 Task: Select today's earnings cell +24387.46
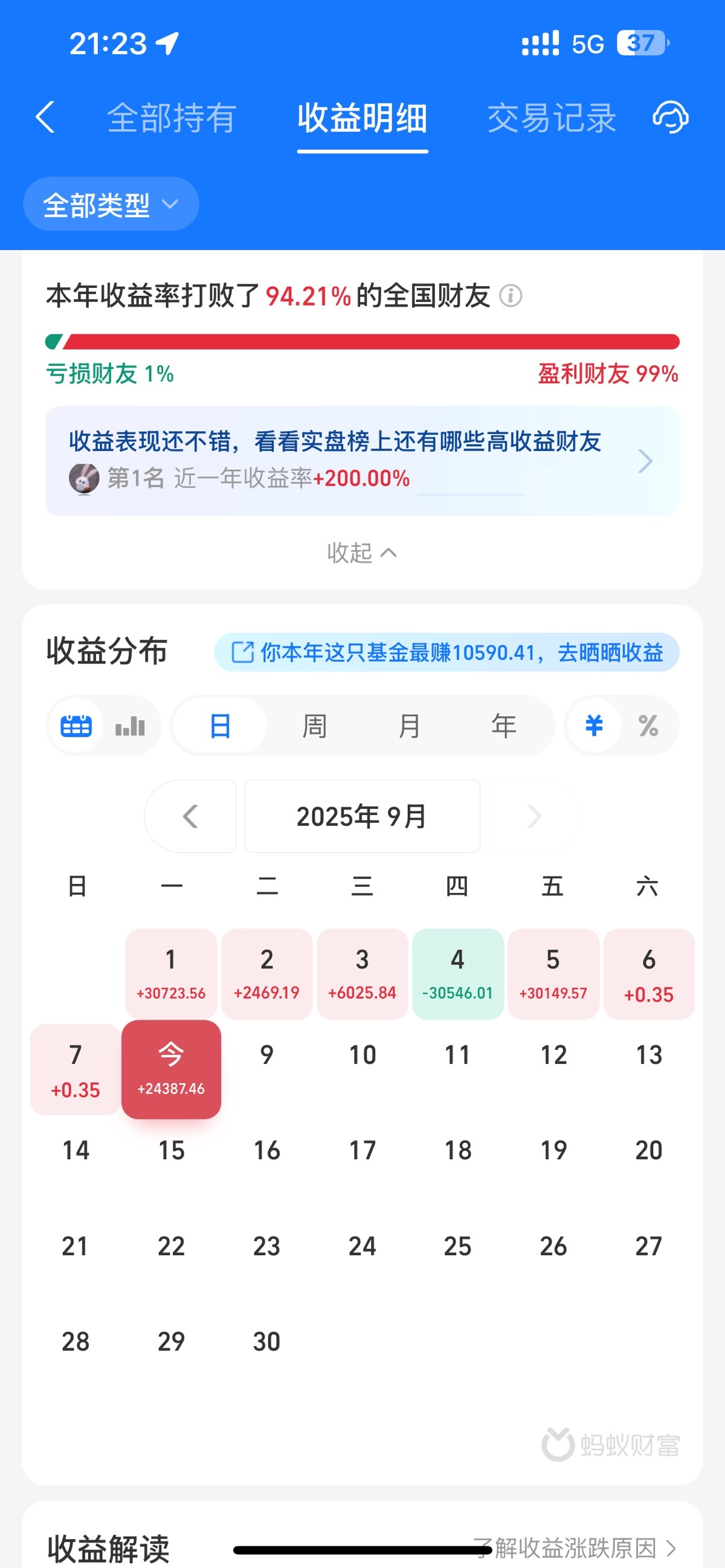coord(171,1069)
